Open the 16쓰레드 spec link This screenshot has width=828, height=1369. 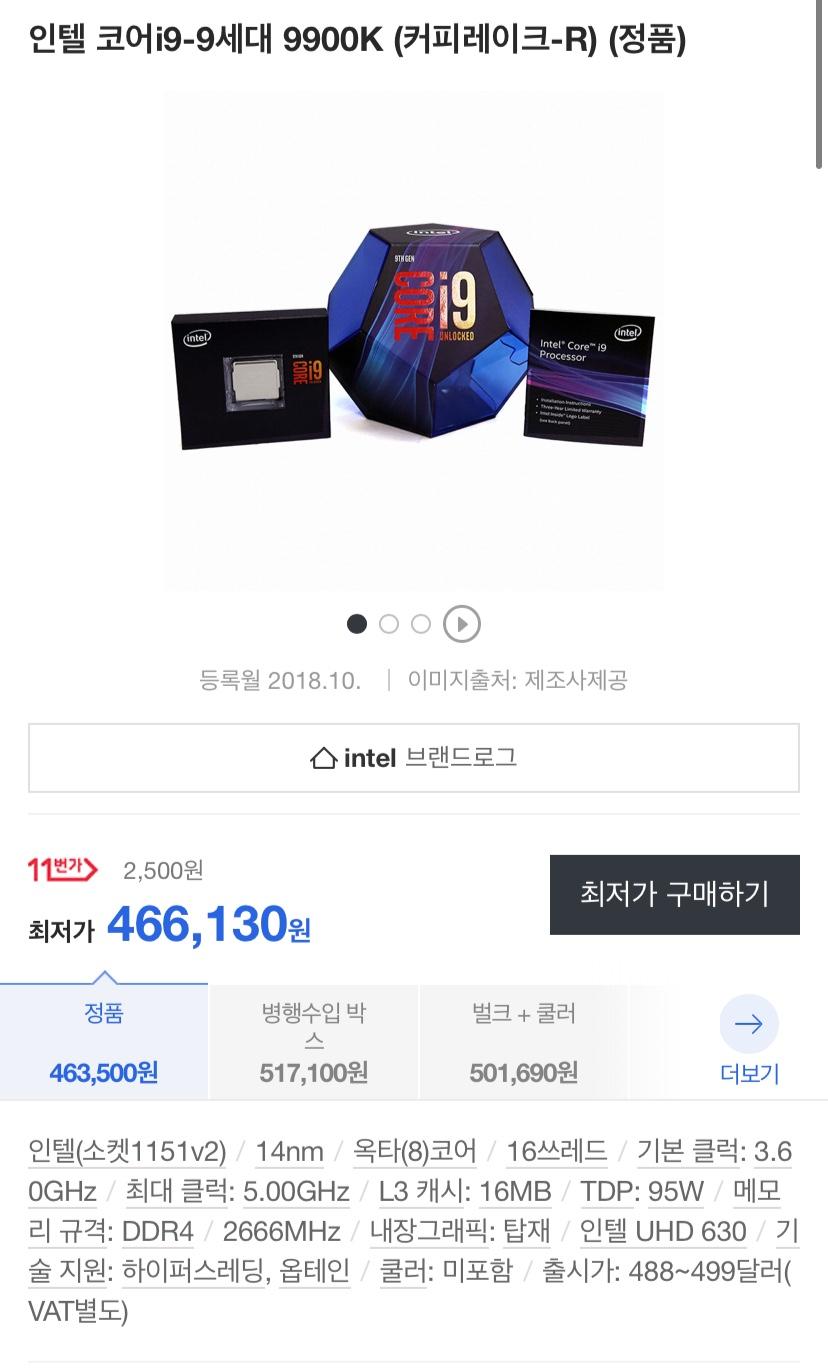click(x=557, y=1151)
